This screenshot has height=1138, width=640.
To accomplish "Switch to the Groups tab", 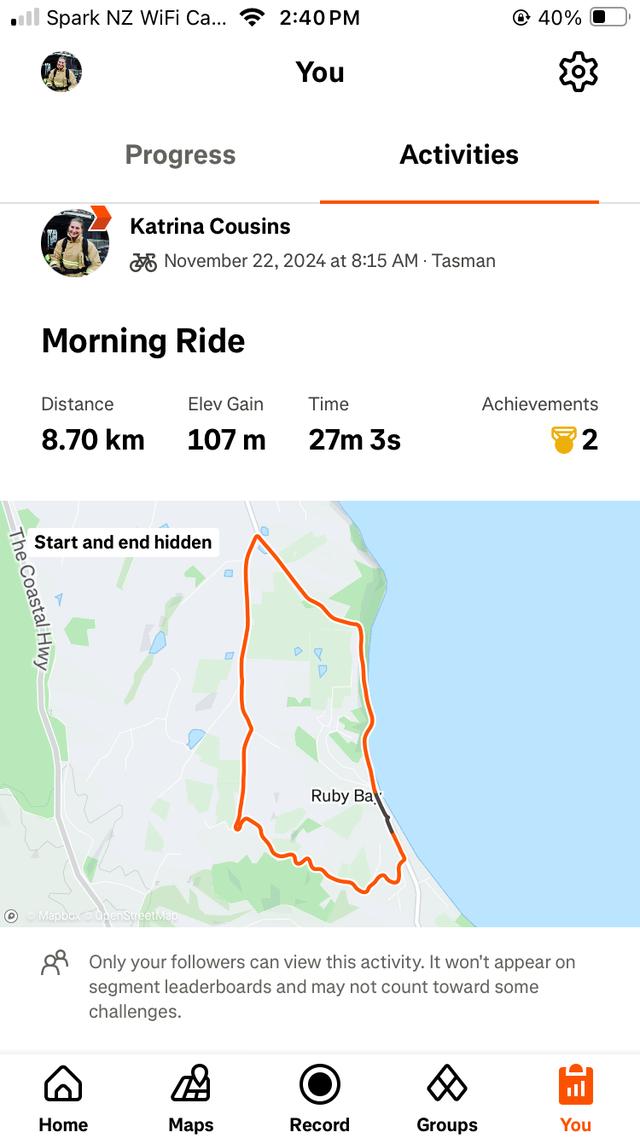I will [x=446, y=1097].
